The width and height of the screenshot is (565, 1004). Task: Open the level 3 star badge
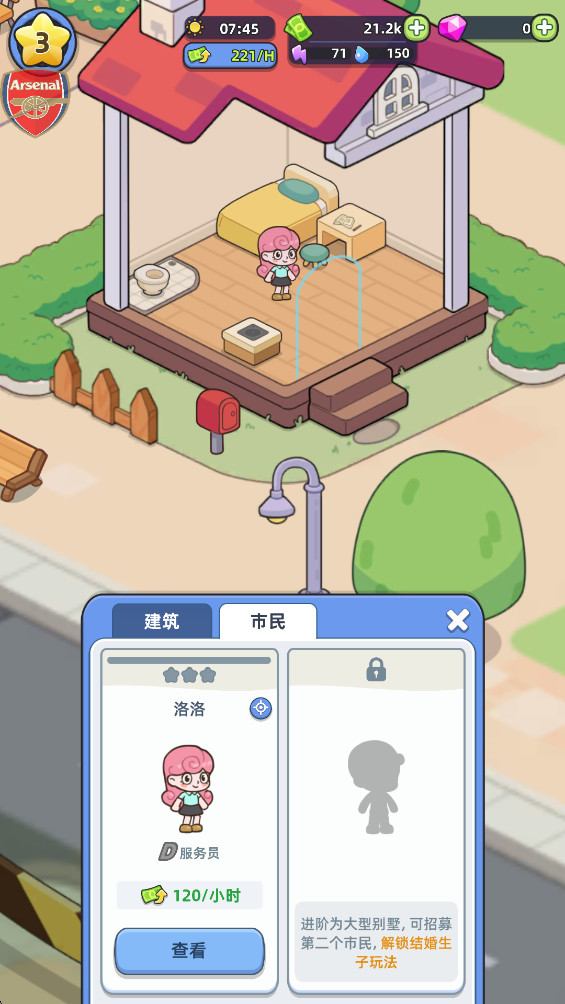[42, 41]
